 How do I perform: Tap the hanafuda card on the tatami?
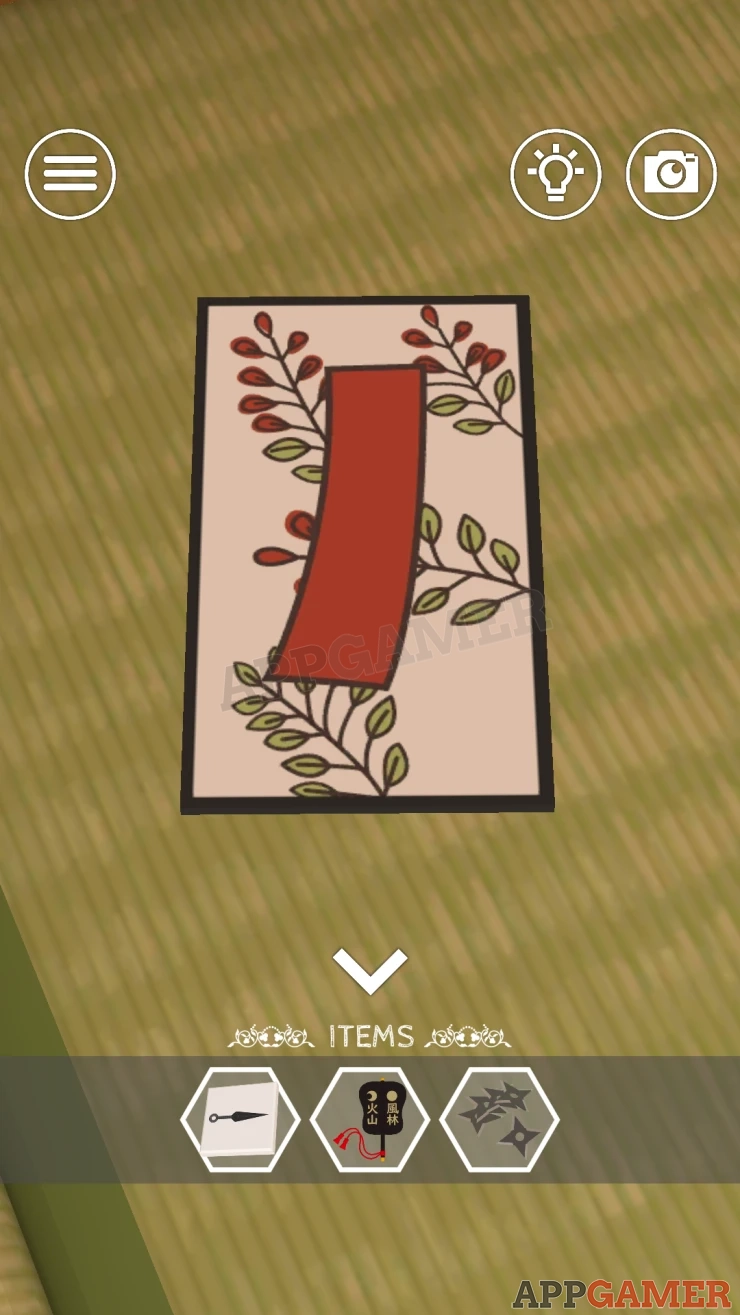click(367, 555)
